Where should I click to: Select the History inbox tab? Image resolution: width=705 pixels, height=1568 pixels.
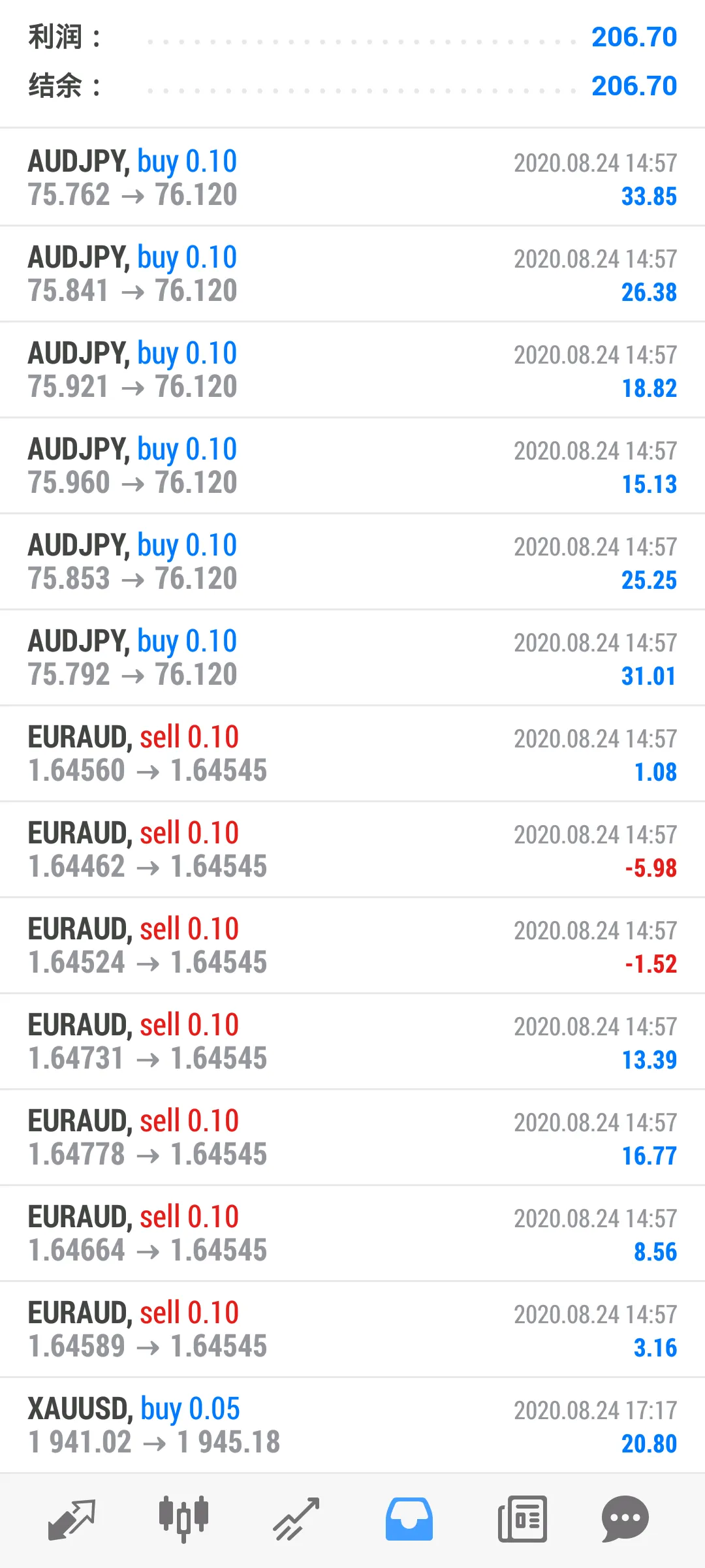pos(409,1520)
